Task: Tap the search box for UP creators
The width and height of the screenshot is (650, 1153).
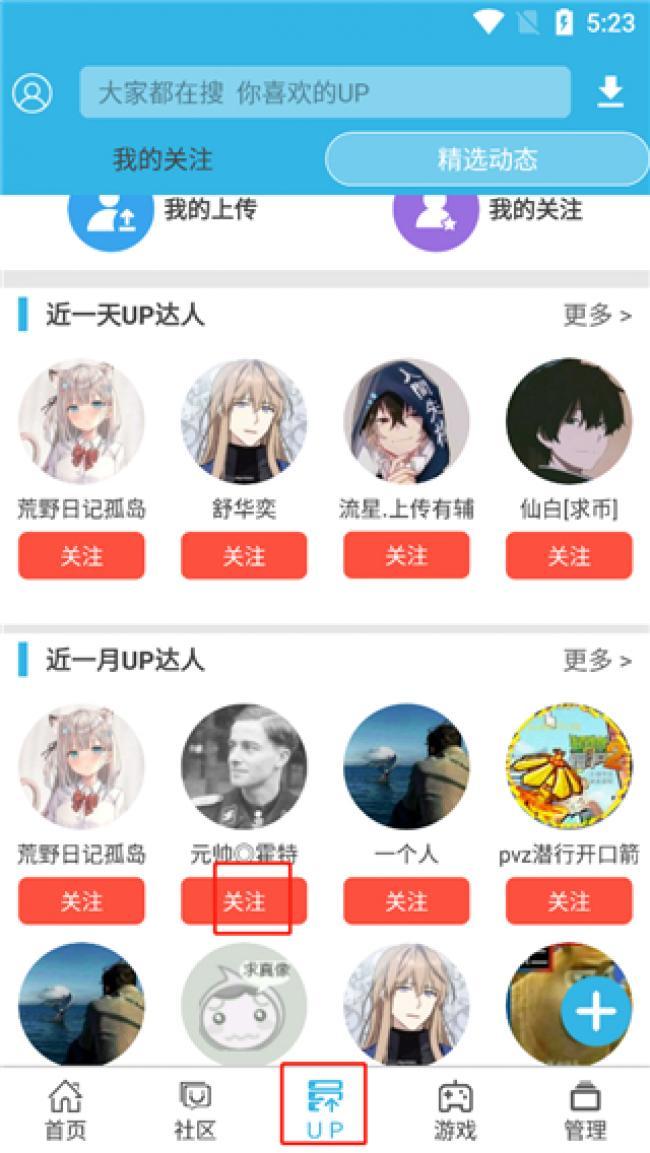Action: [x=325, y=93]
